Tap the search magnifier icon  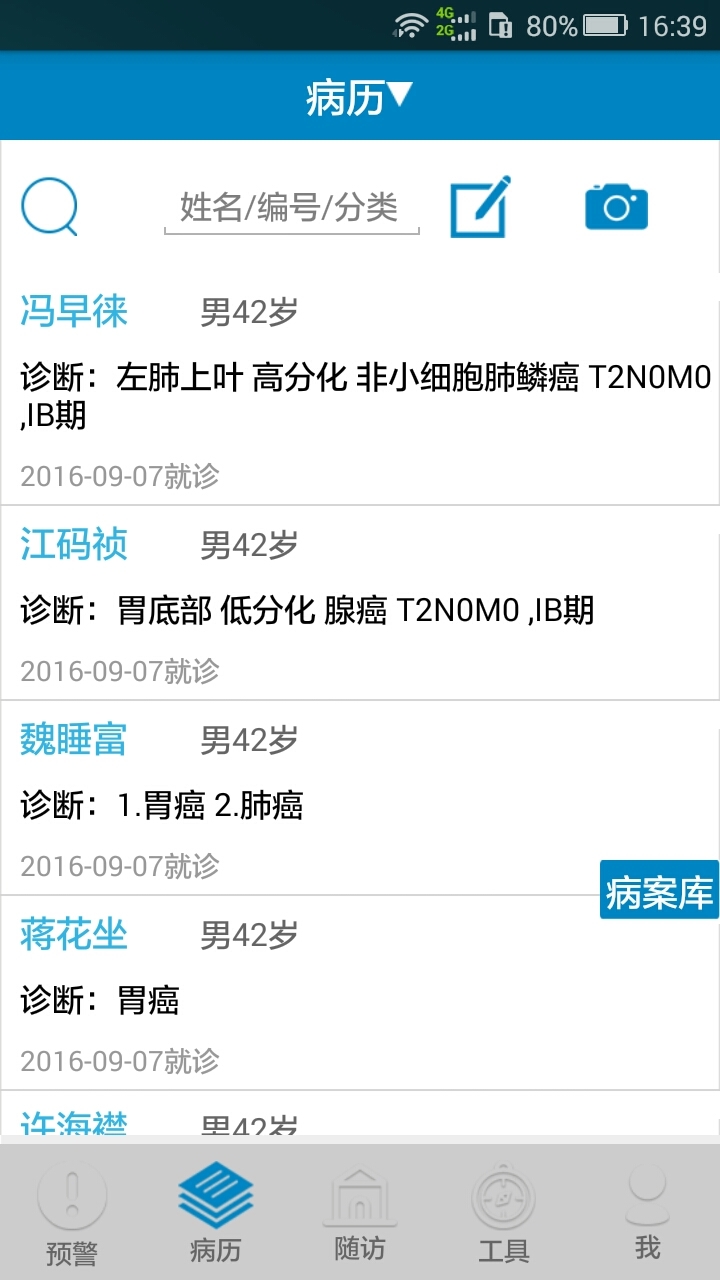(49, 207)
